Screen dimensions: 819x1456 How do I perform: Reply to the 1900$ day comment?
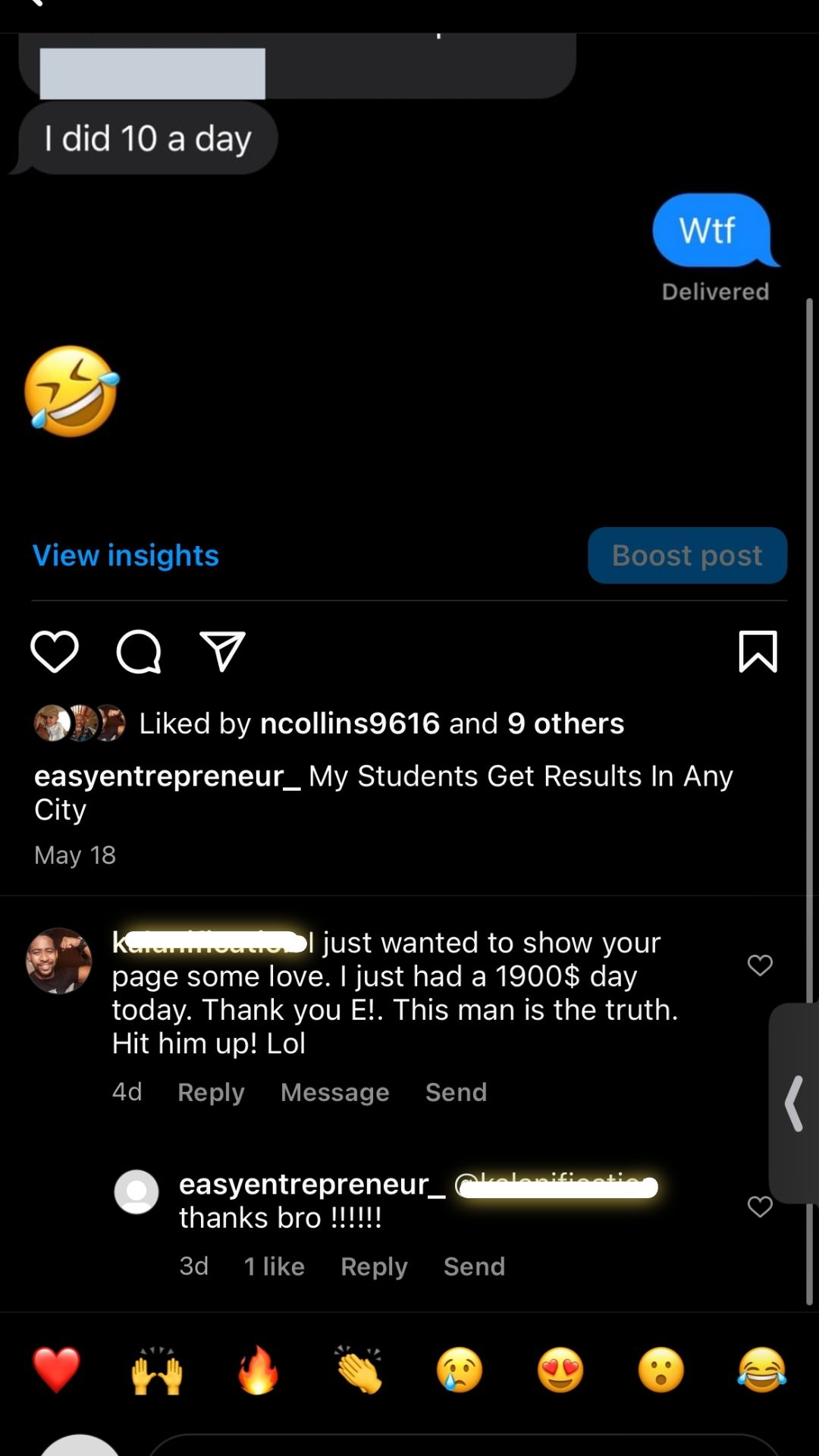[x=211, y=1092]
